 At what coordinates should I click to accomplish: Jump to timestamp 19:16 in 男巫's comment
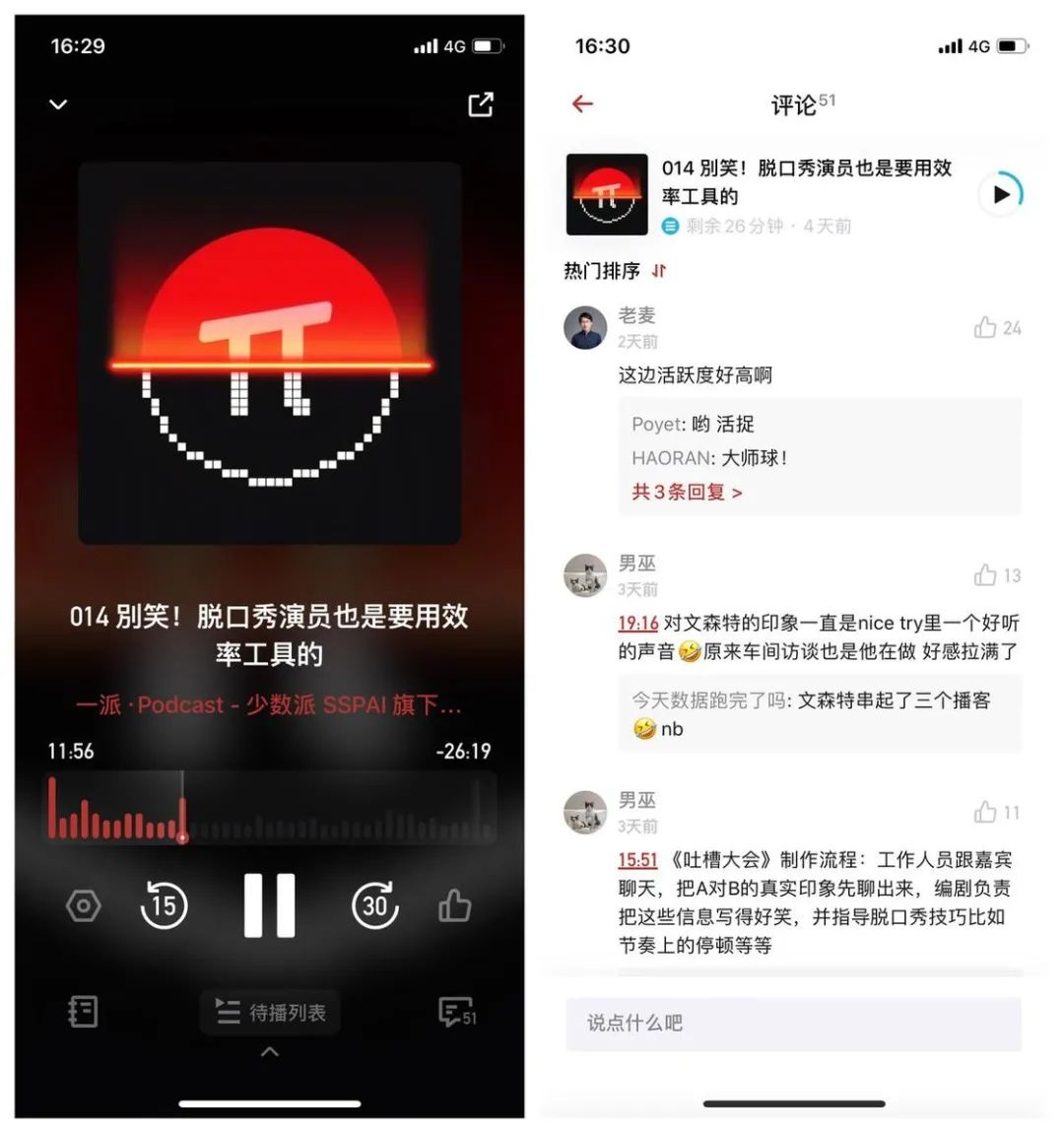pyautogui.click(x=637, y=623)
